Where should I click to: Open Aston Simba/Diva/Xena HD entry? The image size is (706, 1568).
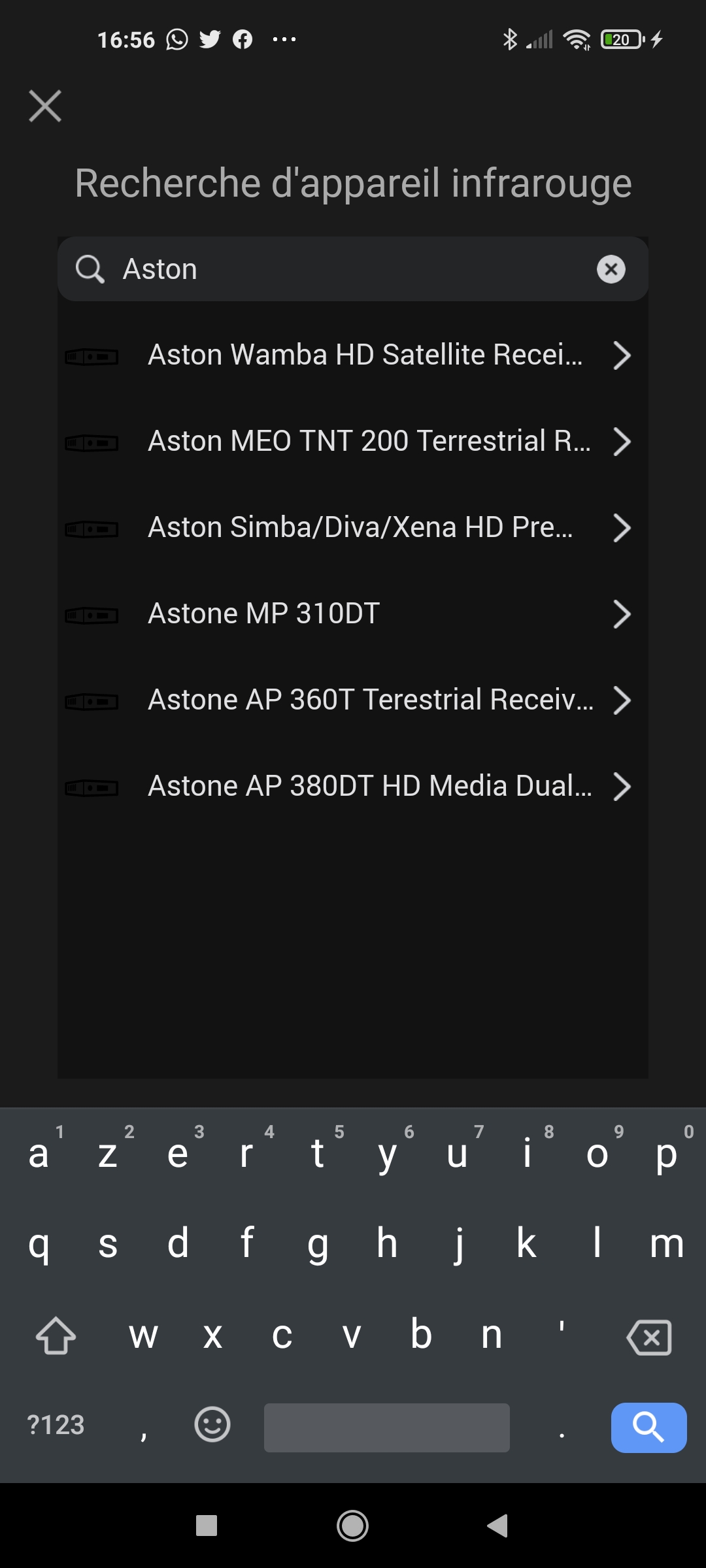pyautogui.click(x=353, y=528)
